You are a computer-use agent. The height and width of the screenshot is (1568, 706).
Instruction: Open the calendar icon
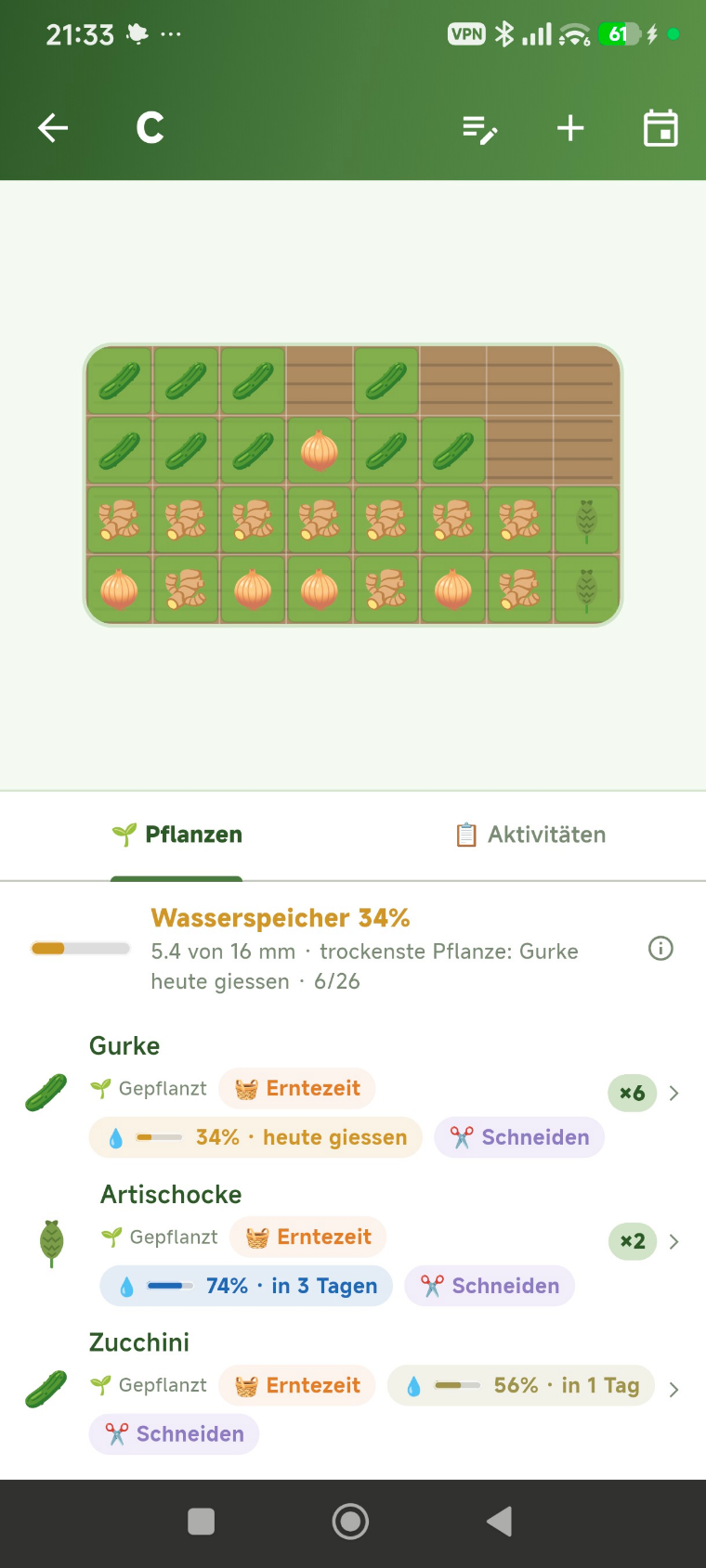click(x=660, y=128)
